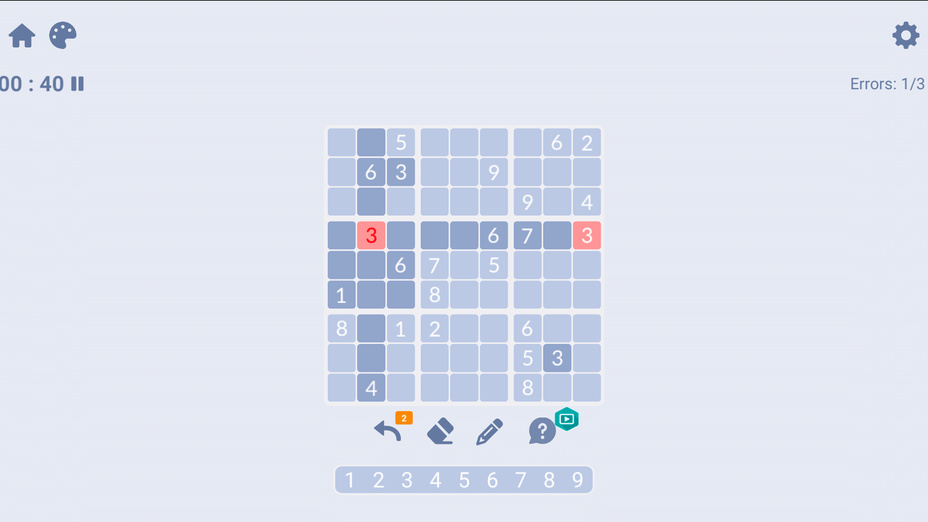This screenshot has height=522, width=928.
Task: Tap digit 5 in the number bar
Action: (x=464, y=480)
